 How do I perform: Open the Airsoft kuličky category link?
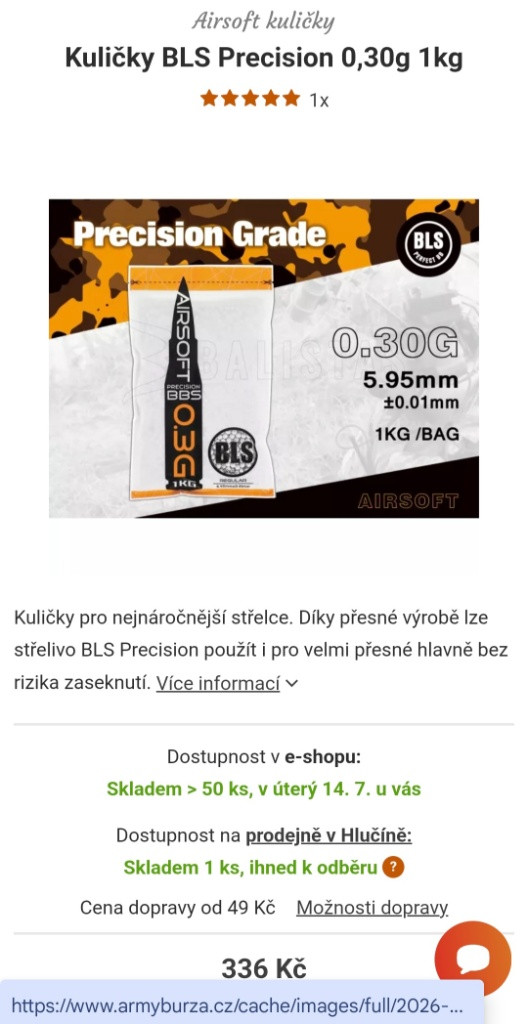point(263,21)
